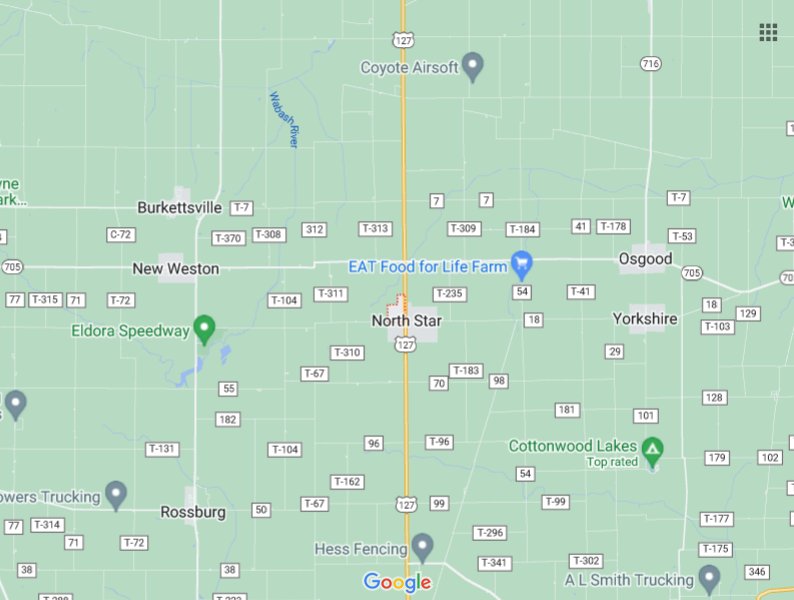Tap the A L Smith Trucking pin

[x=709, y=577]
